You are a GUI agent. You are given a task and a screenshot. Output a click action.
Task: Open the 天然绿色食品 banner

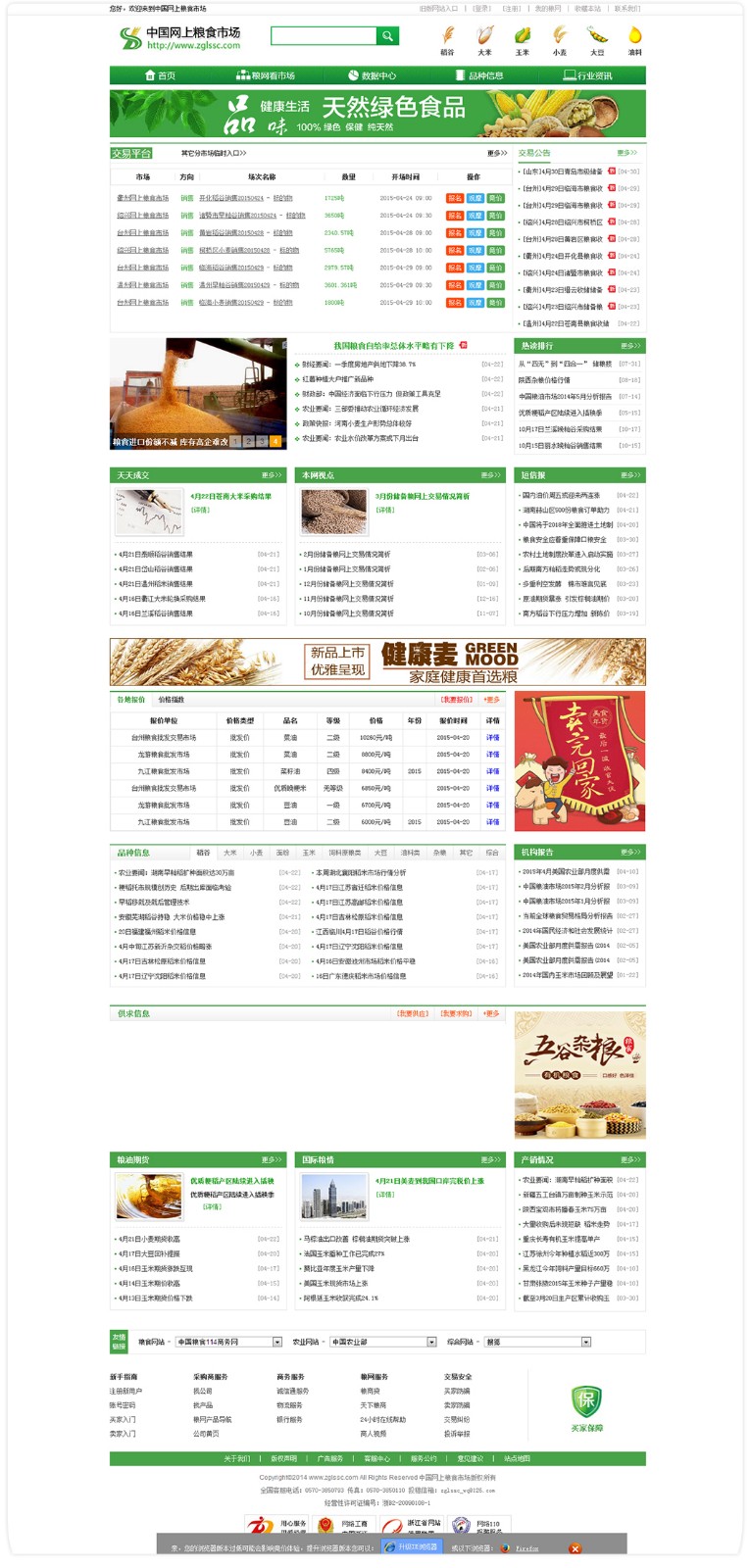[377, 114]
